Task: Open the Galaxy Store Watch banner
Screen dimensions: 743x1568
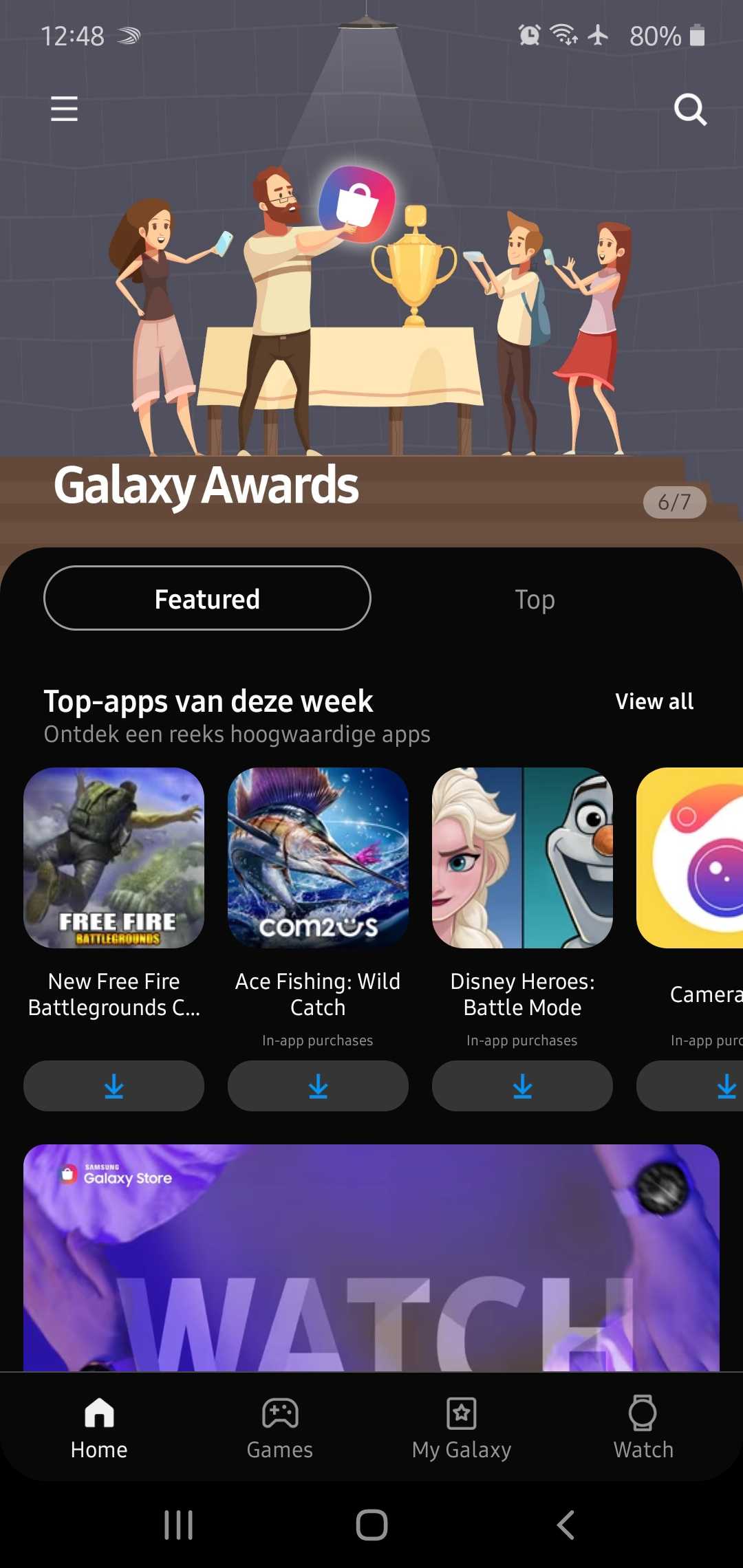Action: (371, 1259)
